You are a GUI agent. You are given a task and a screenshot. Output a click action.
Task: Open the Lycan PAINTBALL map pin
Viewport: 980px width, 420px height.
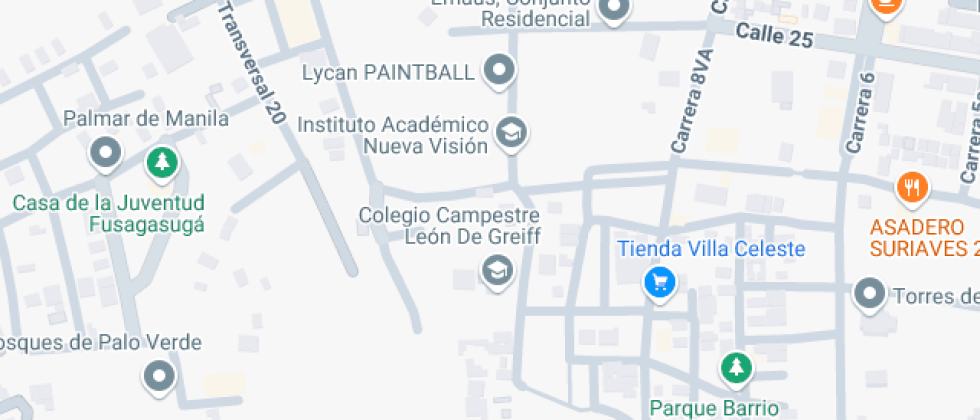499,70
